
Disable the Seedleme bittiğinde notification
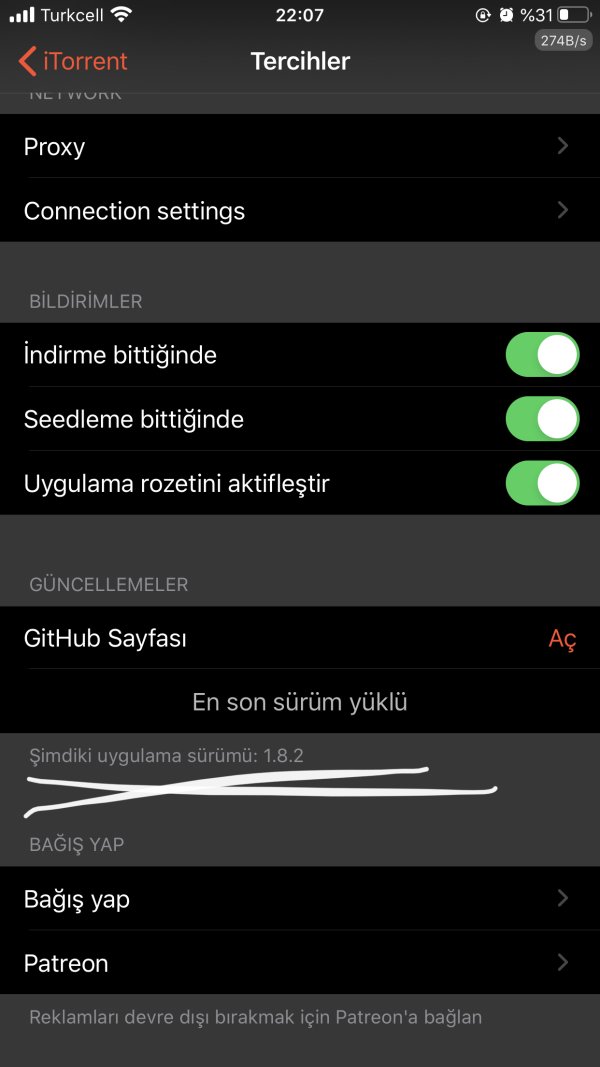pyautogui.click(x=542, y=419)
